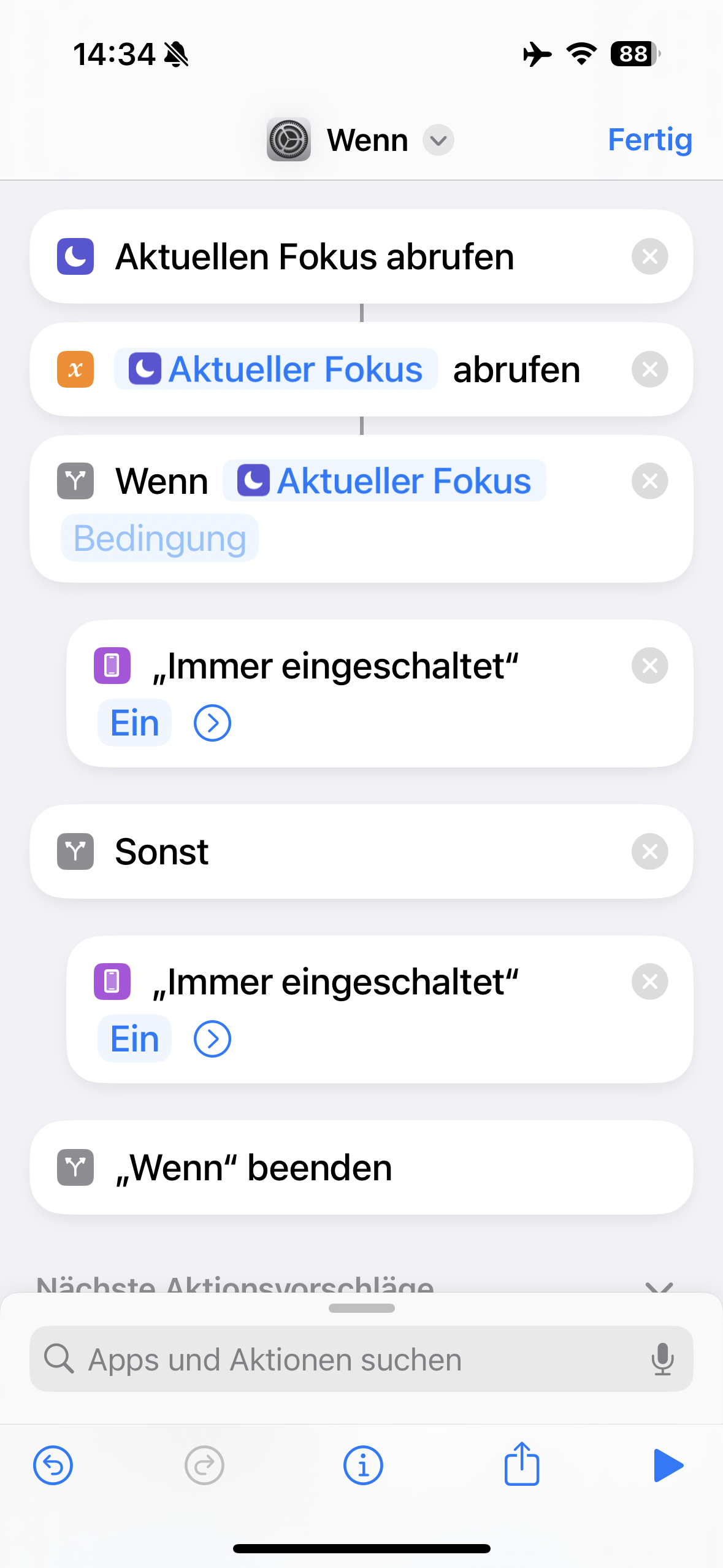Image resolution: width=723 pixels, height=1568 pixels.
Task: Start voice dictation in search field
Action: [x=662, y=1359]
